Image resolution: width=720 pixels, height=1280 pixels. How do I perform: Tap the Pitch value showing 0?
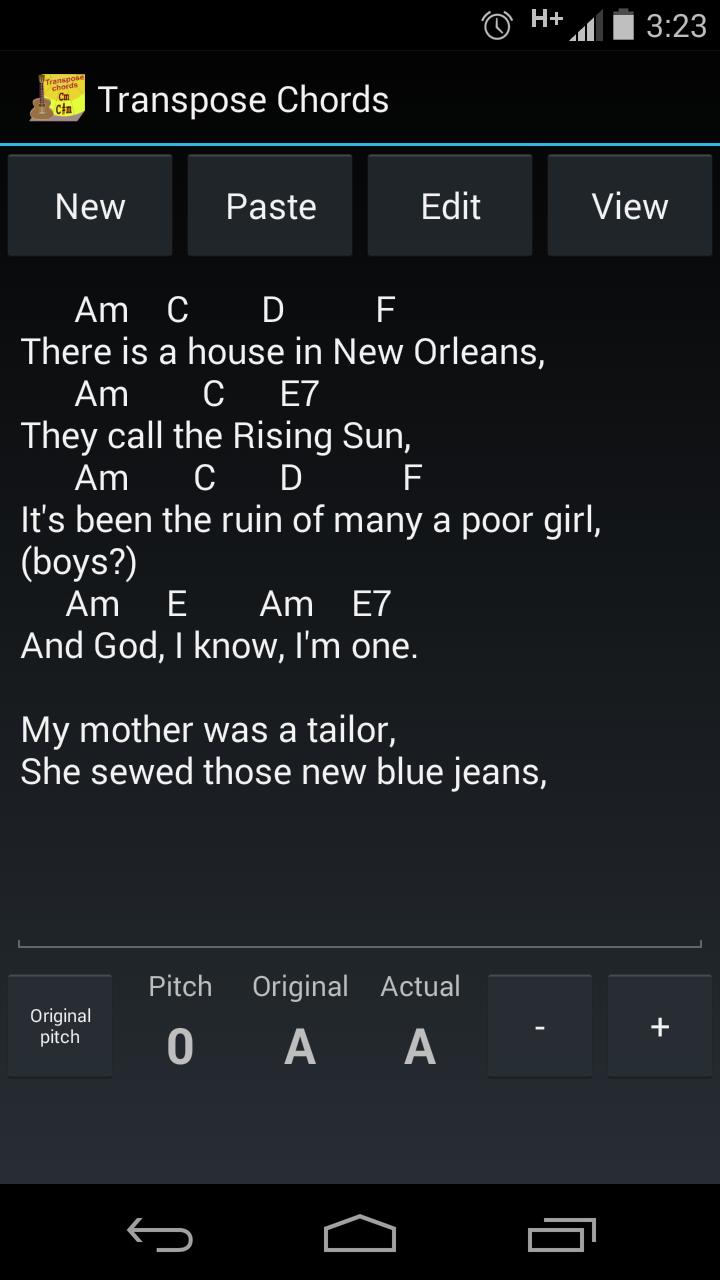[180, 1047]
